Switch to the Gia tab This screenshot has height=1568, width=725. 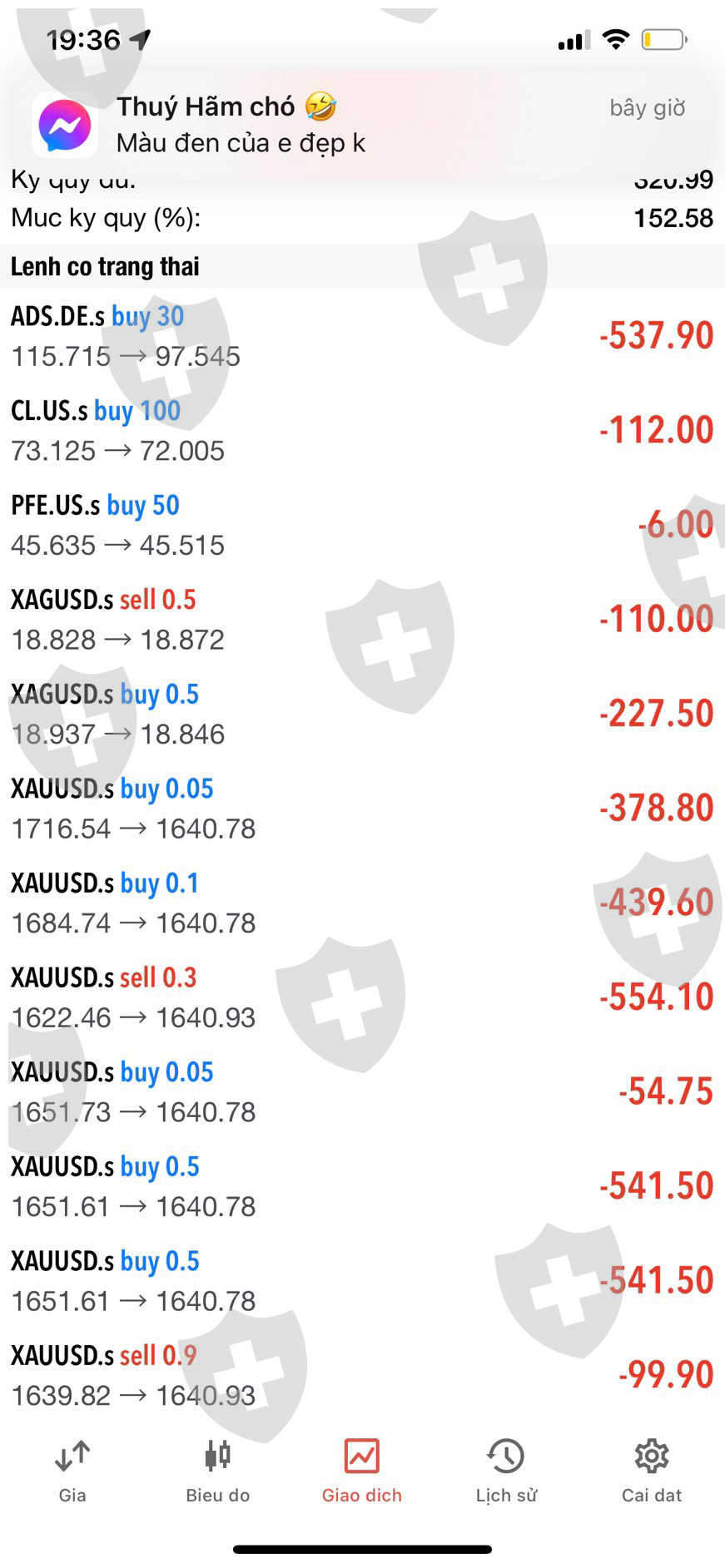(x=72, y=1471)
